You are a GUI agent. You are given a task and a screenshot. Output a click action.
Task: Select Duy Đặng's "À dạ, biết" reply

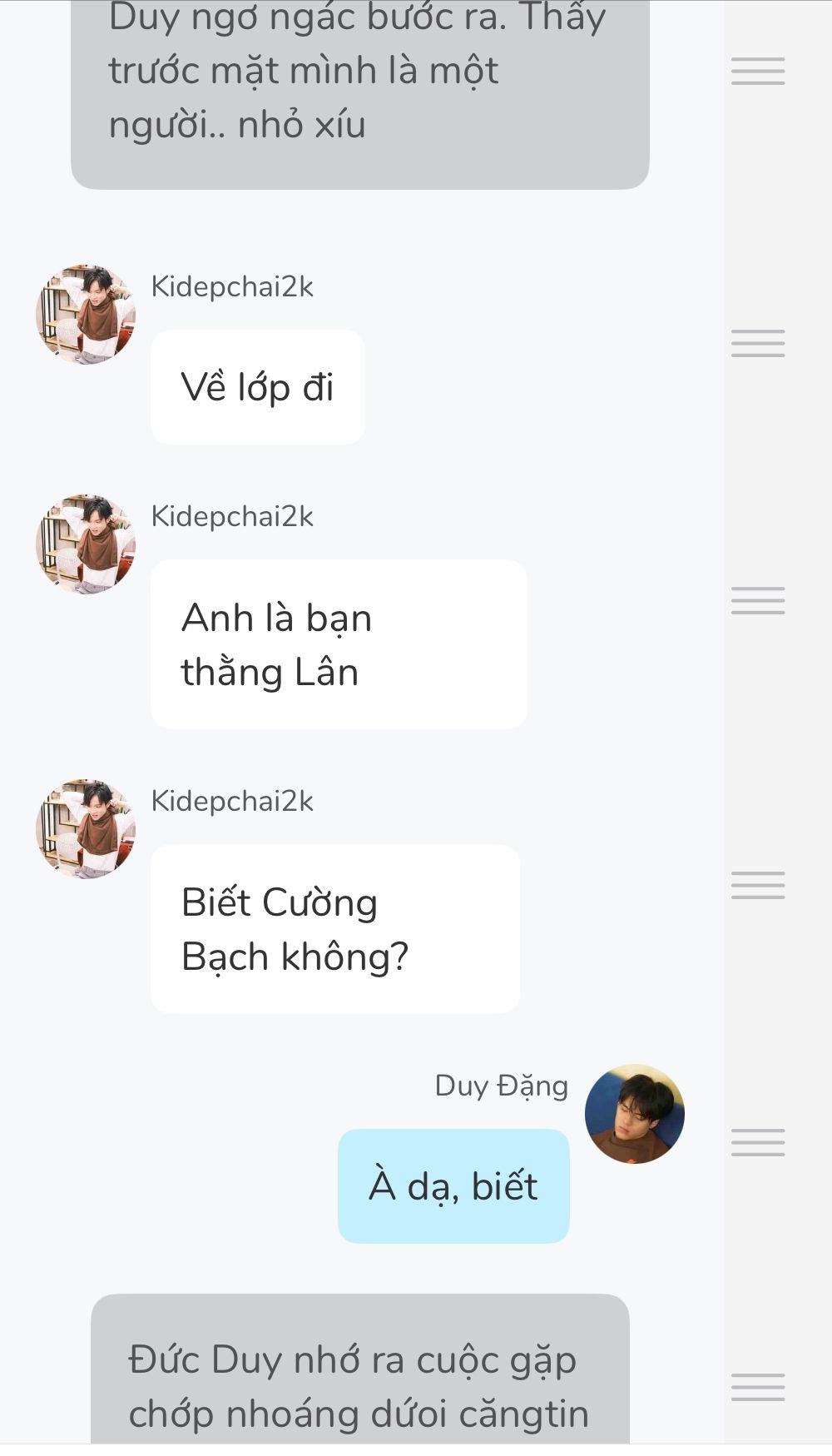tap(453, 1185)
